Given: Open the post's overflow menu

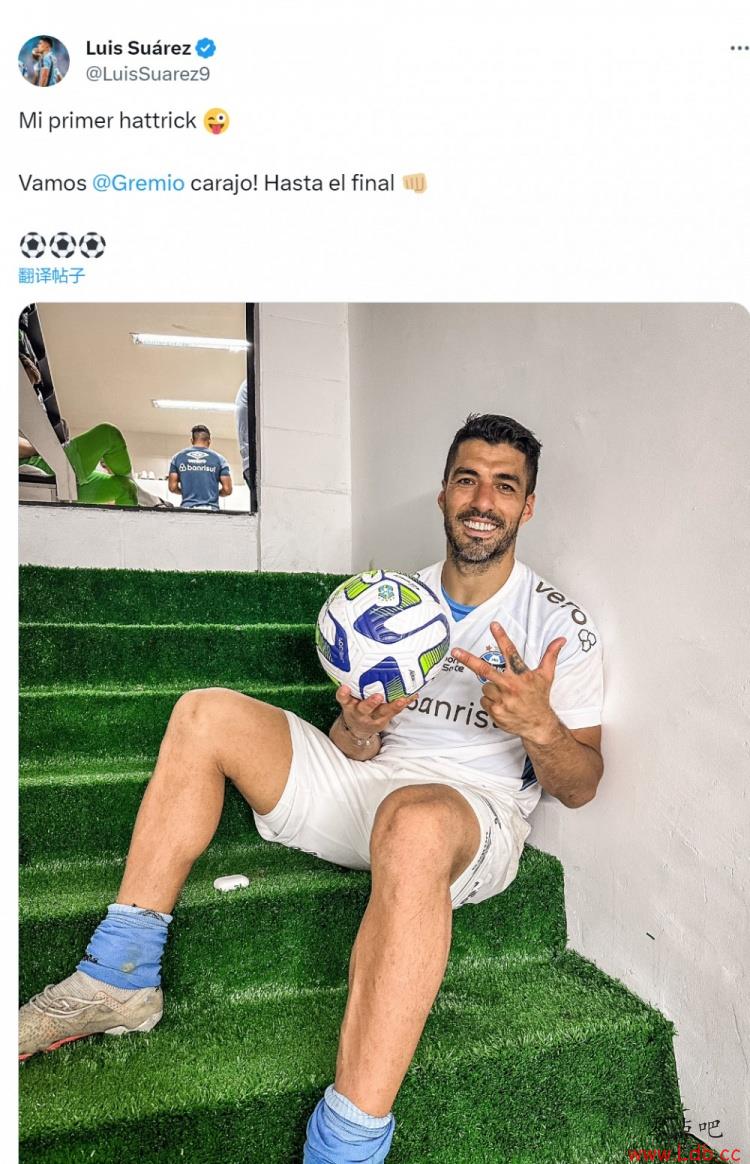Looking at the screenshot, I should click(738, 48).
